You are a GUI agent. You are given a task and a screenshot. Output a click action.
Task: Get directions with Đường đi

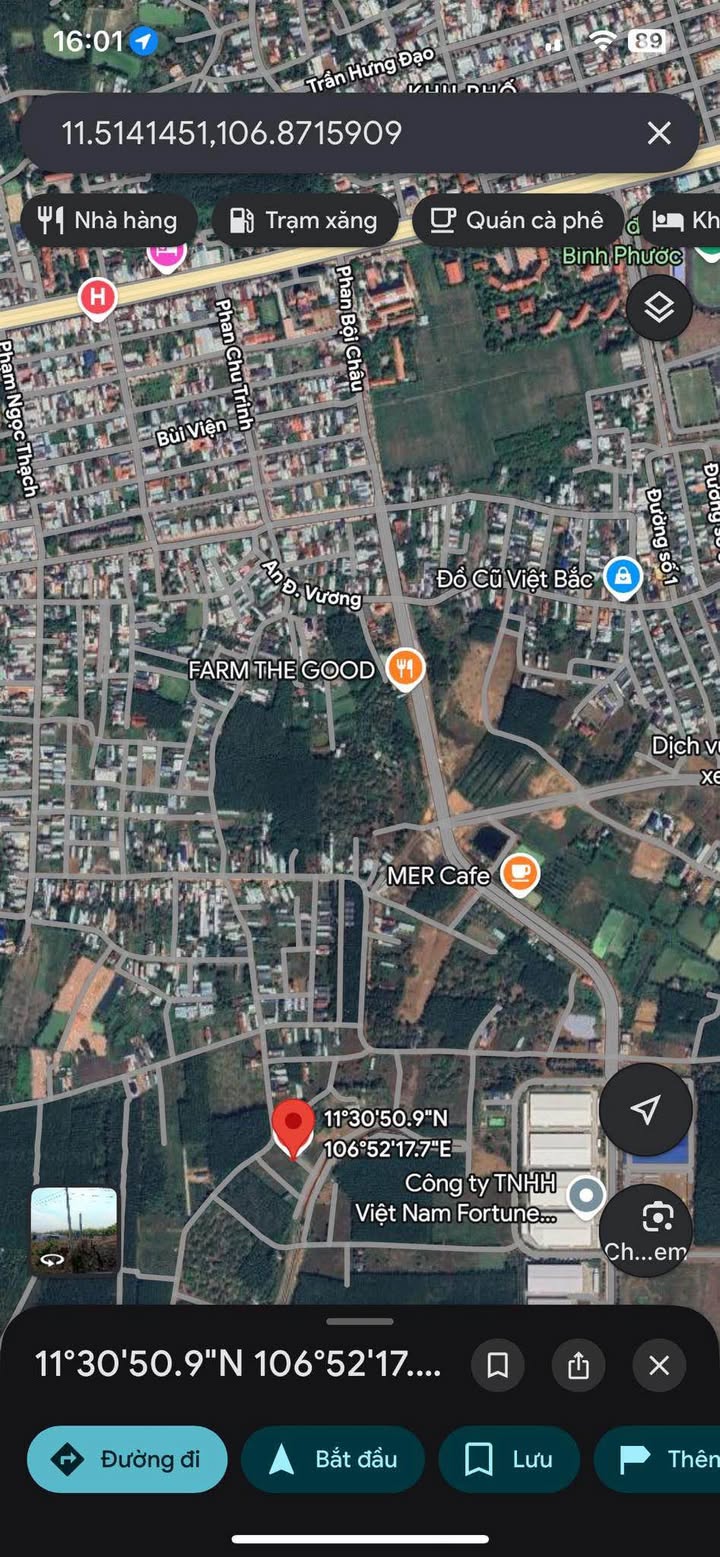127,1460
